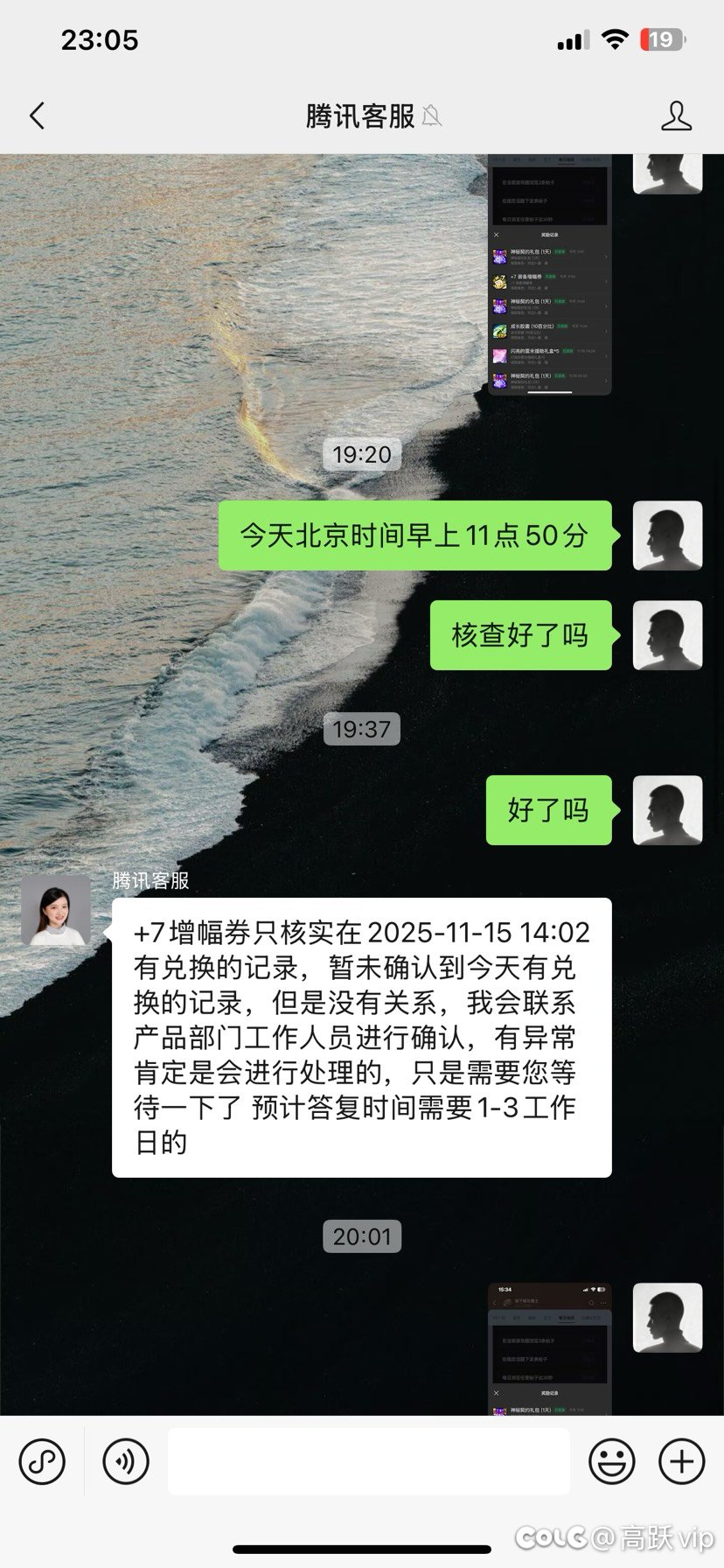Tap the 腾讯客服 chat title

[359, 115]
